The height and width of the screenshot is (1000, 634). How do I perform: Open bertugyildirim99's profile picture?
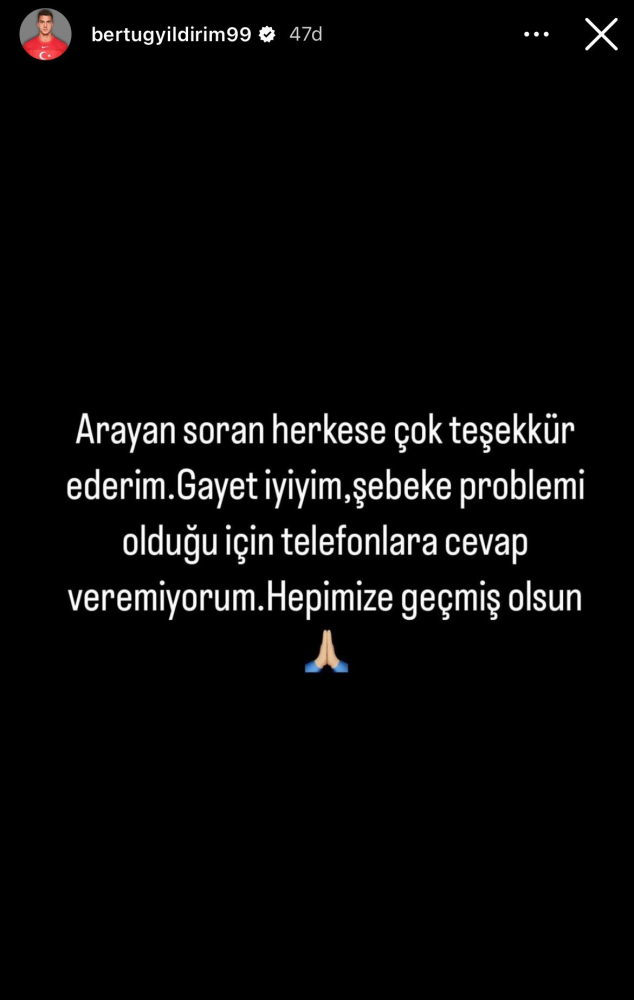click(x=46, y=34)
